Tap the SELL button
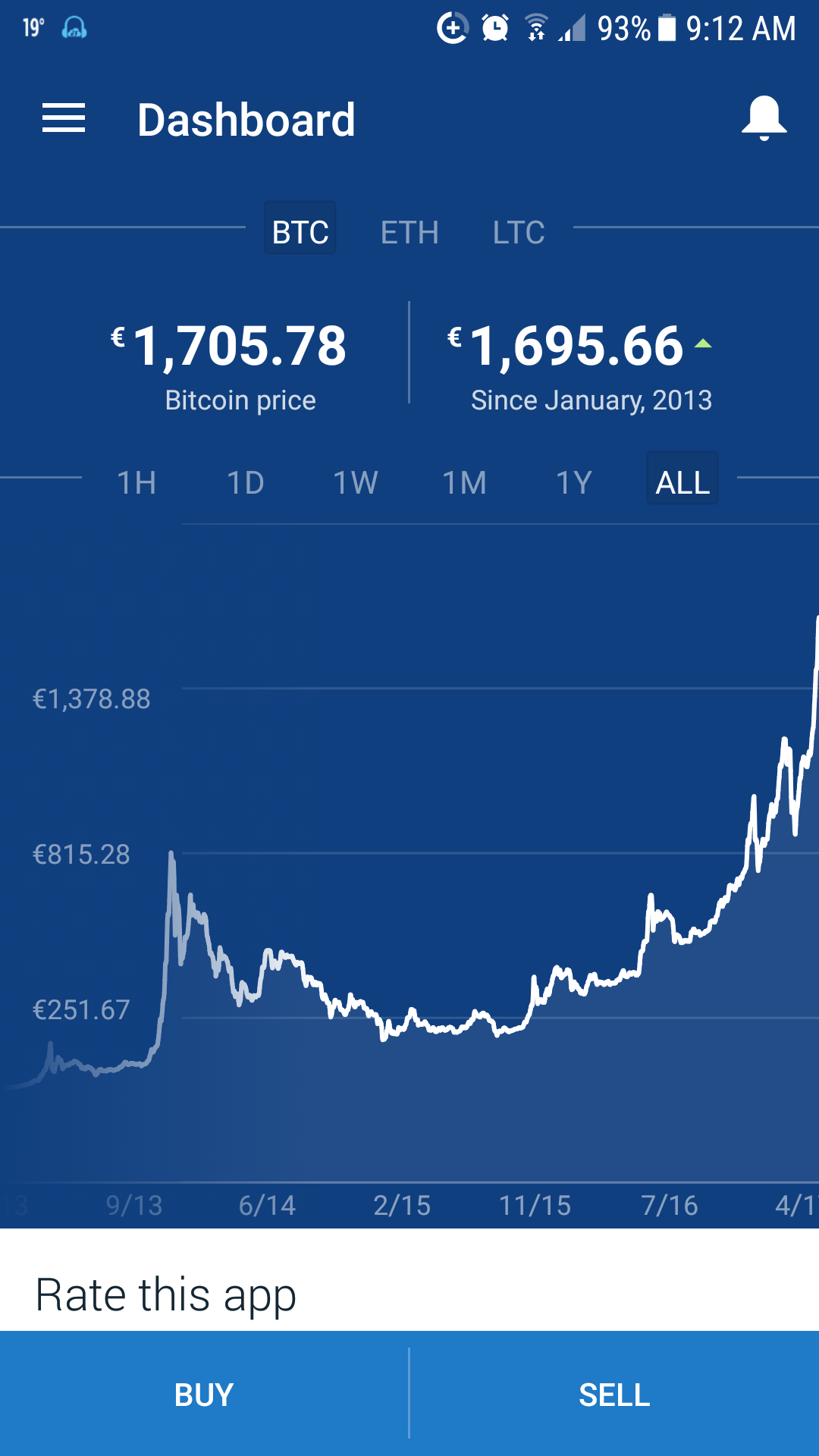This screenshot has height=1456, width=819. (x=614, y=1394)
